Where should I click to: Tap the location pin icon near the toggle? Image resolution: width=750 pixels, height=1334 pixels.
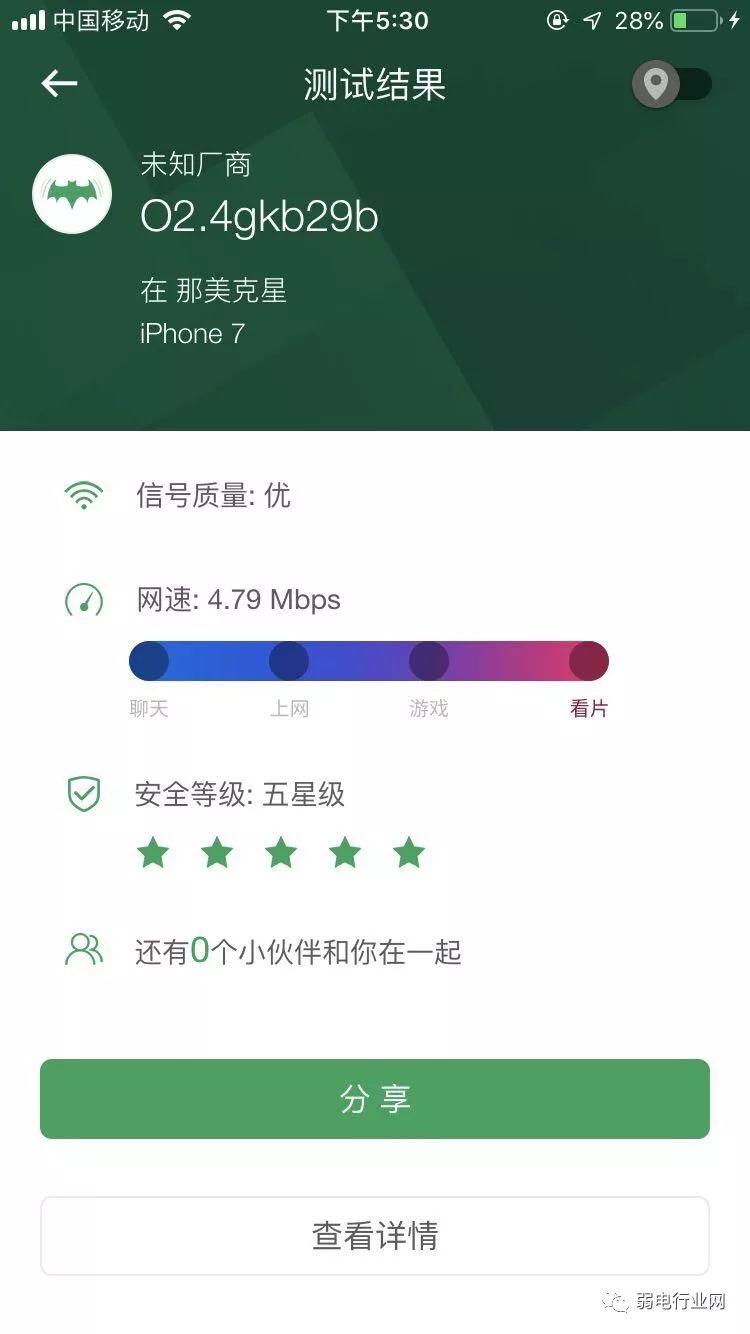point(655,84)
